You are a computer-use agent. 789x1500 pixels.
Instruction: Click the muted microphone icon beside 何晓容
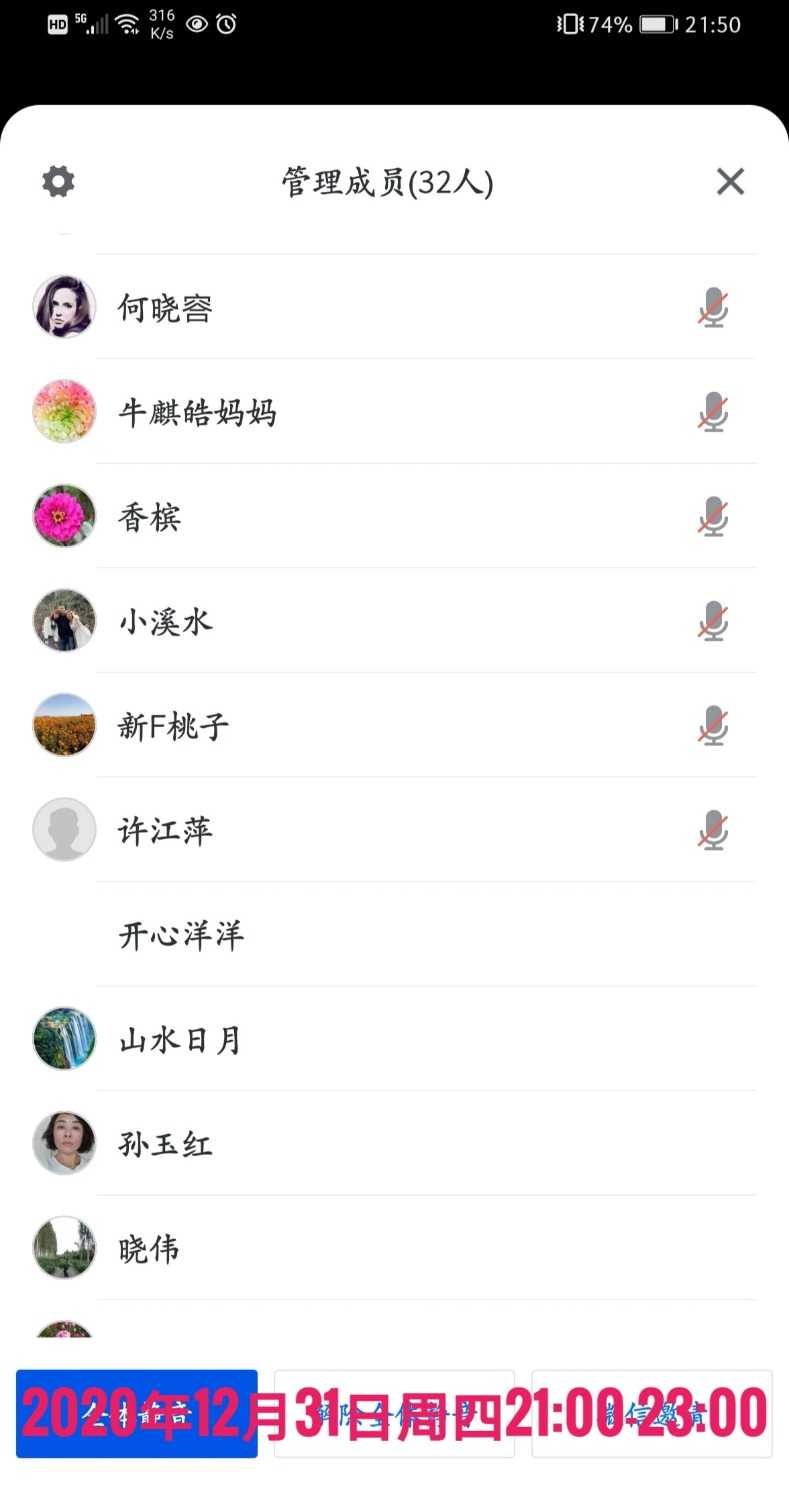(712, 308)
